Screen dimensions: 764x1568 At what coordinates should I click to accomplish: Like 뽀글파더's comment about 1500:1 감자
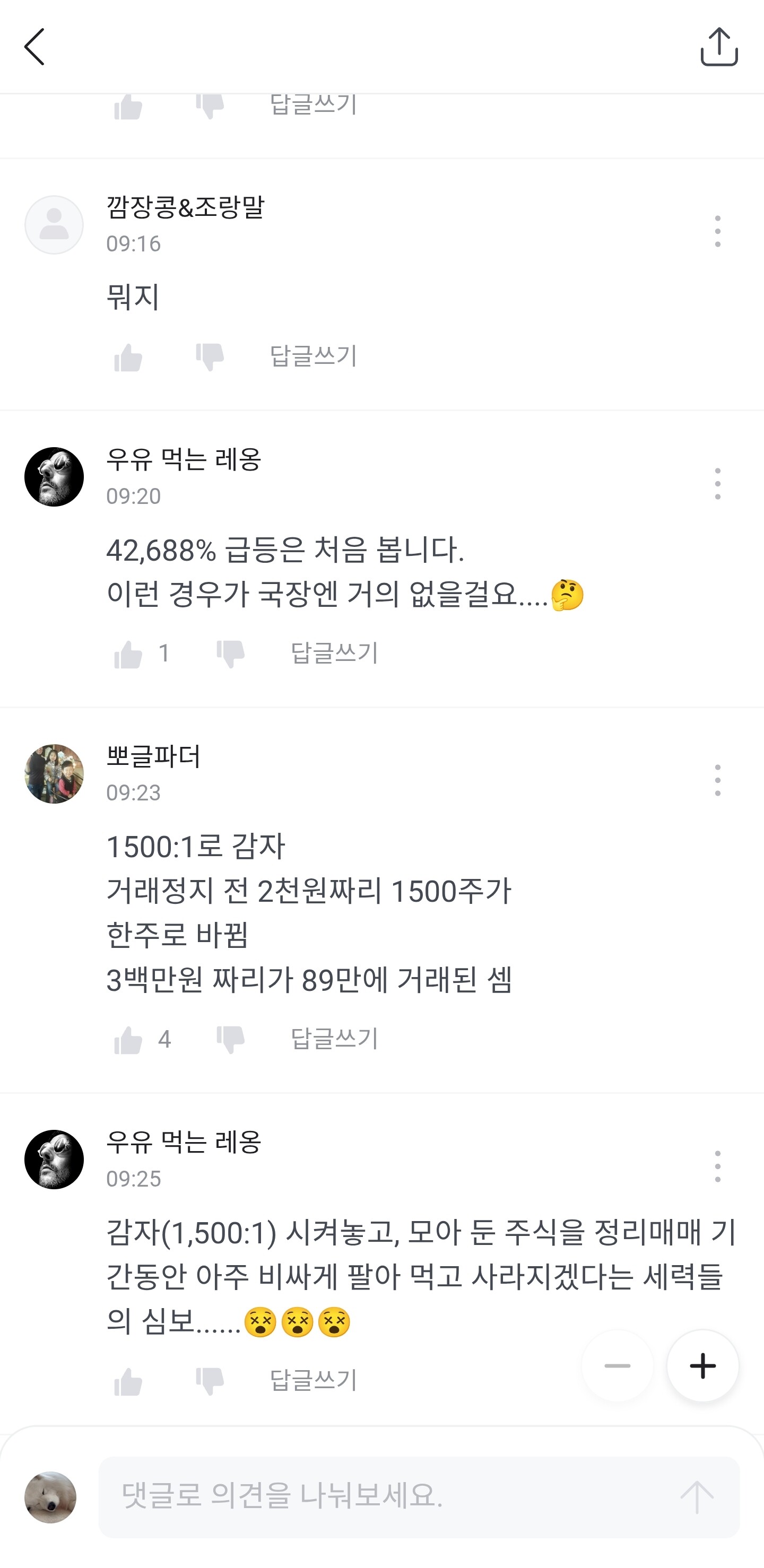click(x=128, y=1040)
